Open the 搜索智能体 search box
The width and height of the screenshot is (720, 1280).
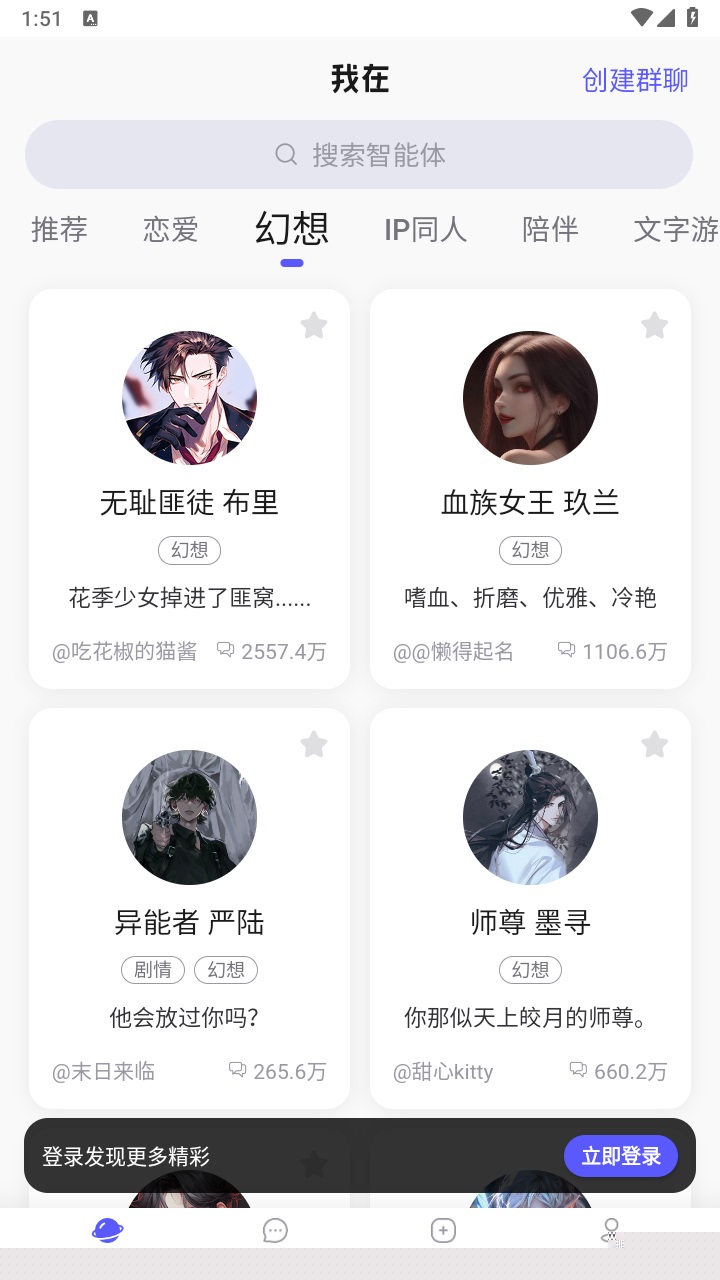(x=359, y=155)
